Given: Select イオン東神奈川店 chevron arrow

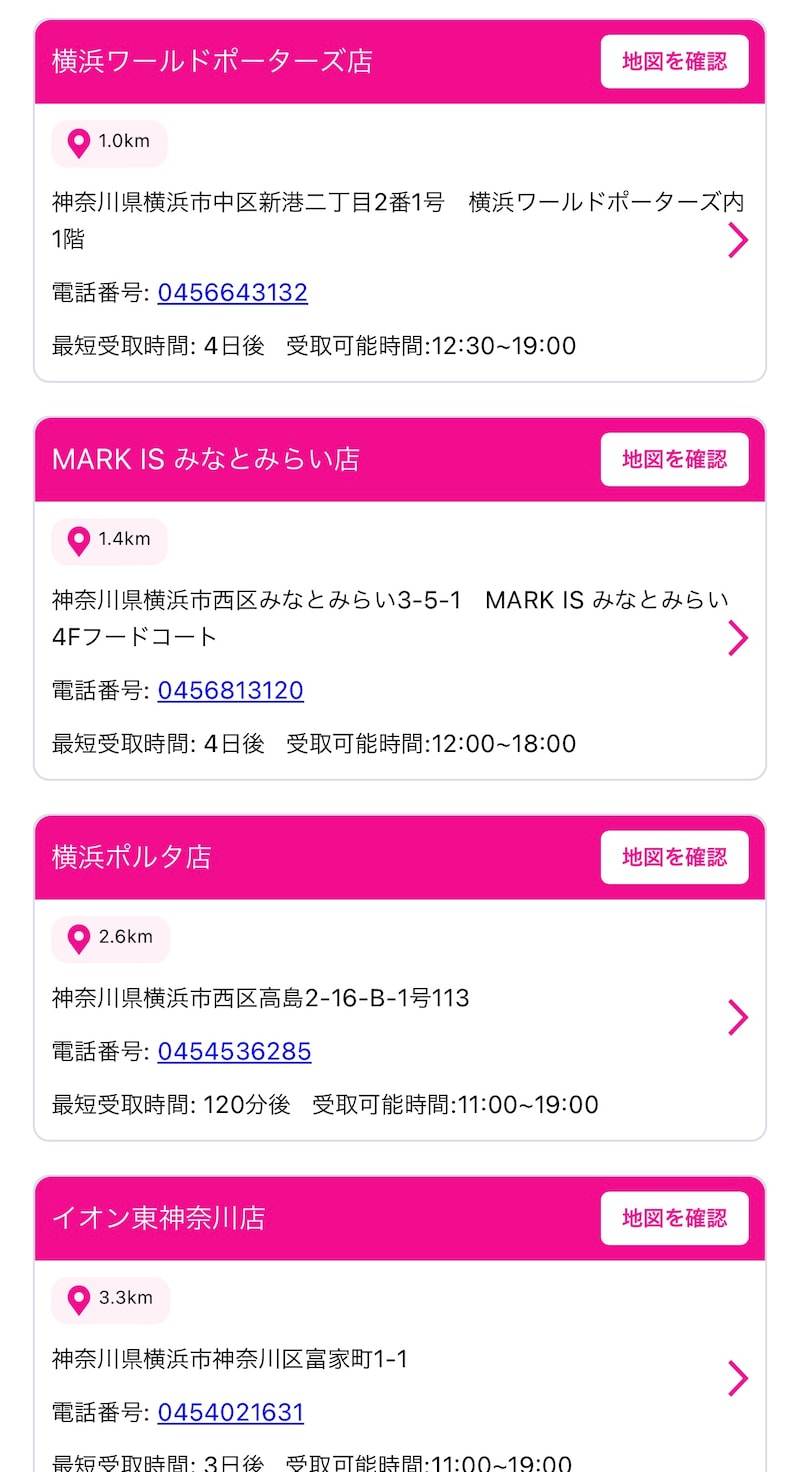Looking at the screenshot, I should pyautogui.click(x=738, y=1378).
